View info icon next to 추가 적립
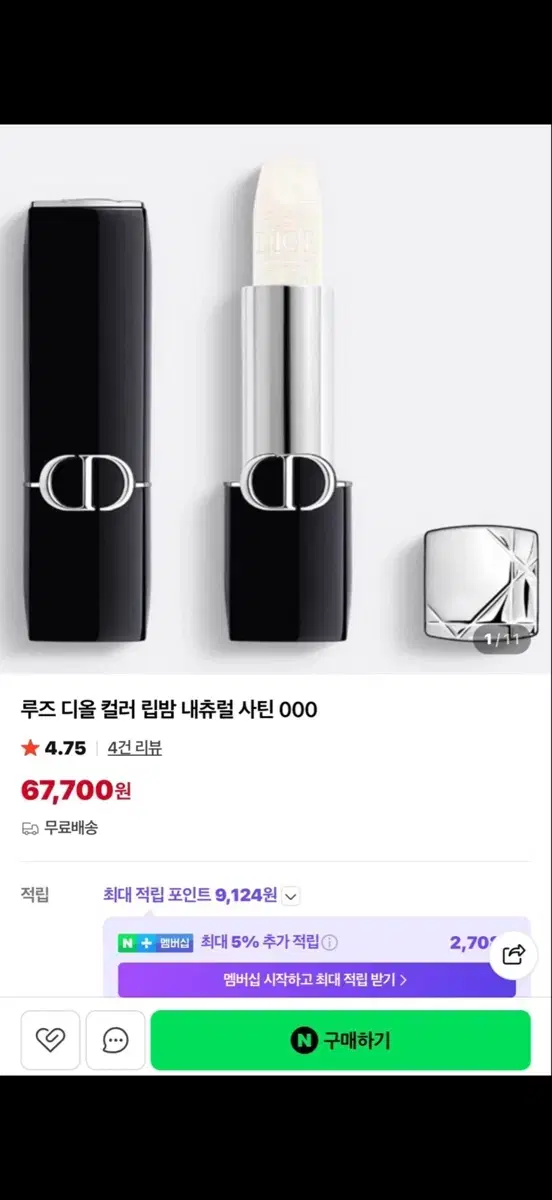This screenshot has width=552, height=1200. pos(330,942)
